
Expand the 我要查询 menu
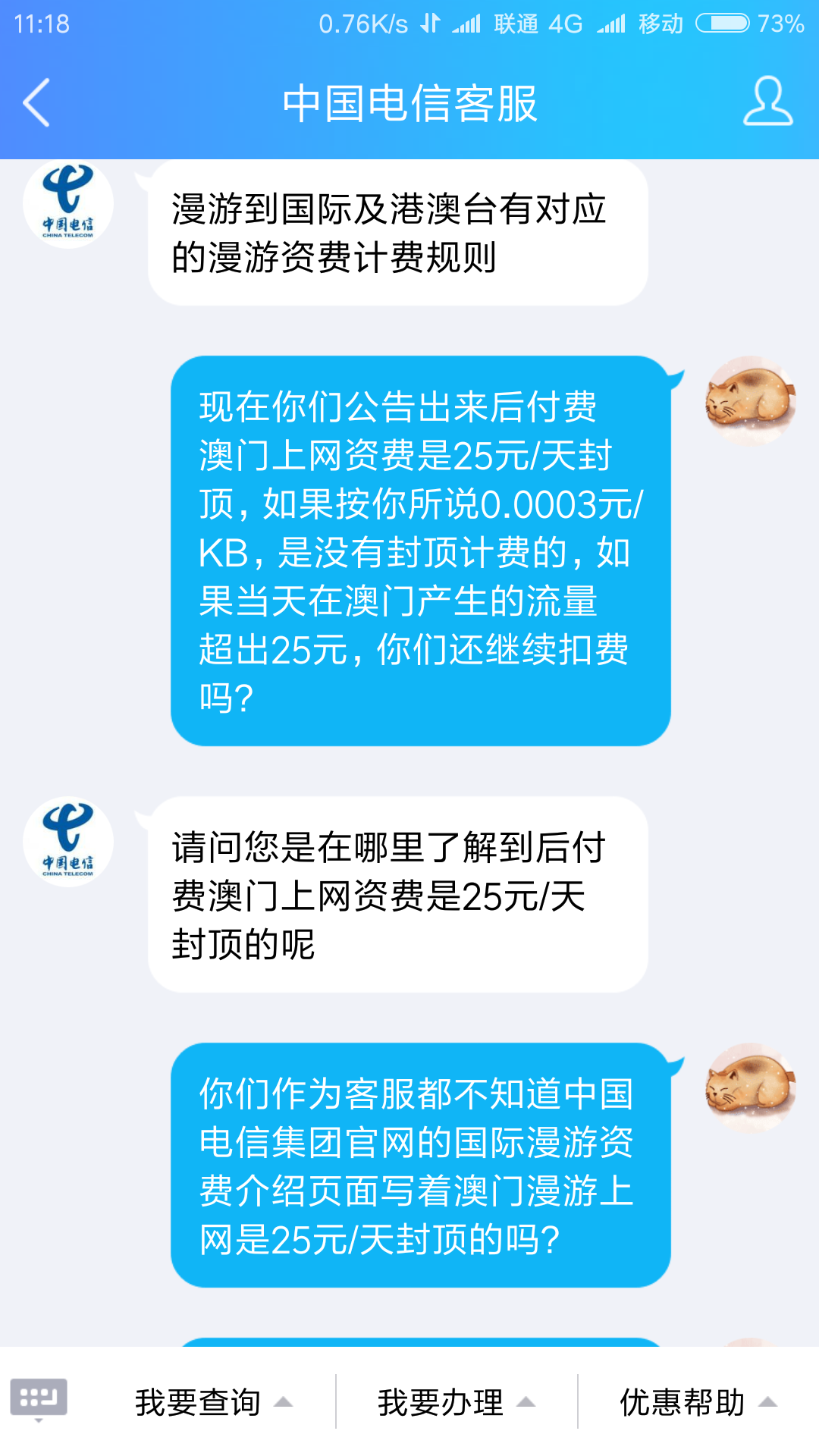pyautogui.click(x=213, y=1402)
